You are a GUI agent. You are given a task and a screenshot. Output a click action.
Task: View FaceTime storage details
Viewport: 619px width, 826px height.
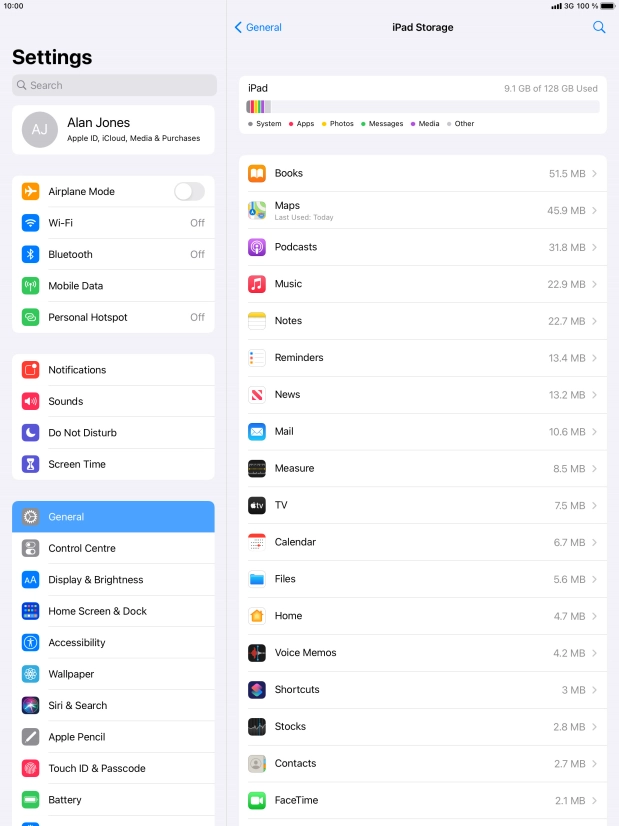(422, 800)
